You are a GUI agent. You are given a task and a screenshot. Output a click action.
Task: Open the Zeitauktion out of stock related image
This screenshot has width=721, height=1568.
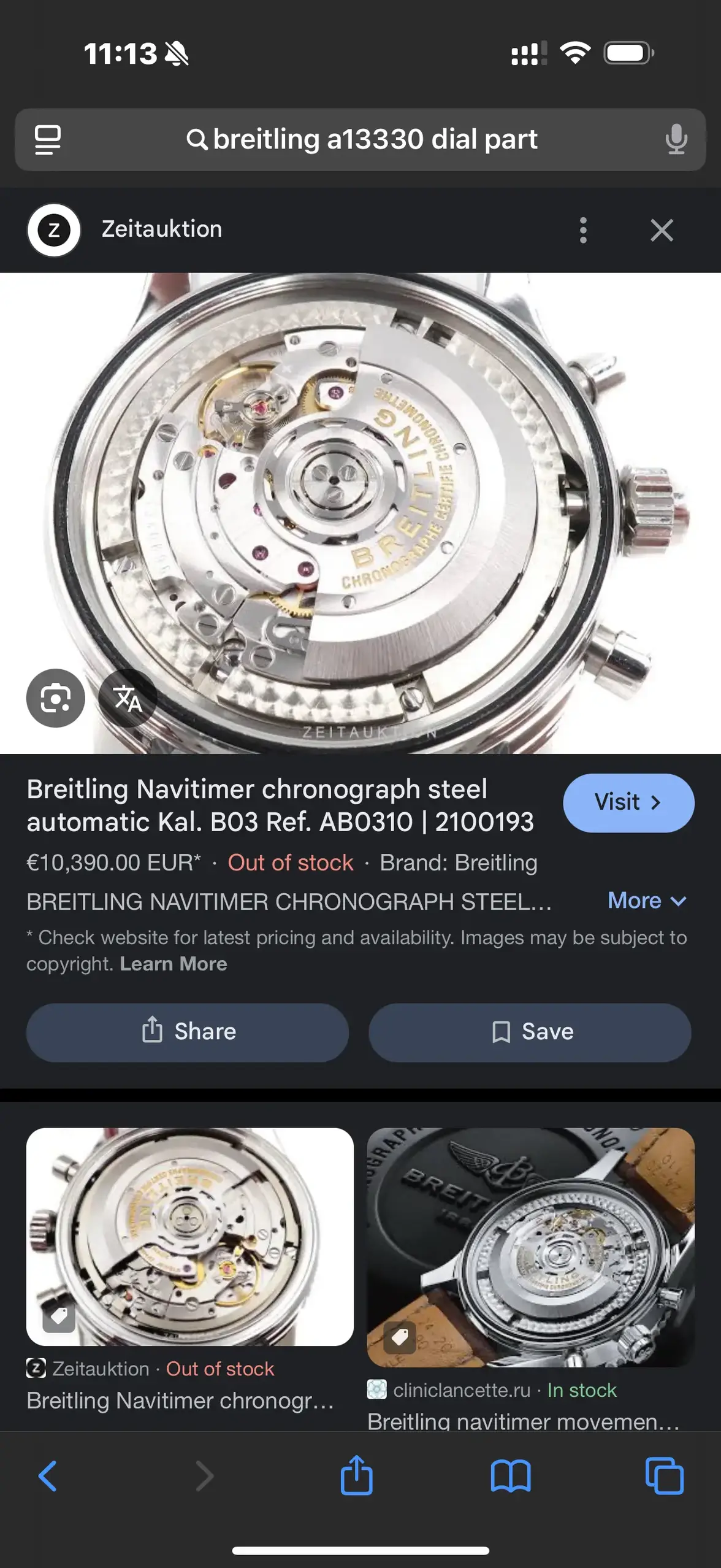click(x=190, y=1237)
